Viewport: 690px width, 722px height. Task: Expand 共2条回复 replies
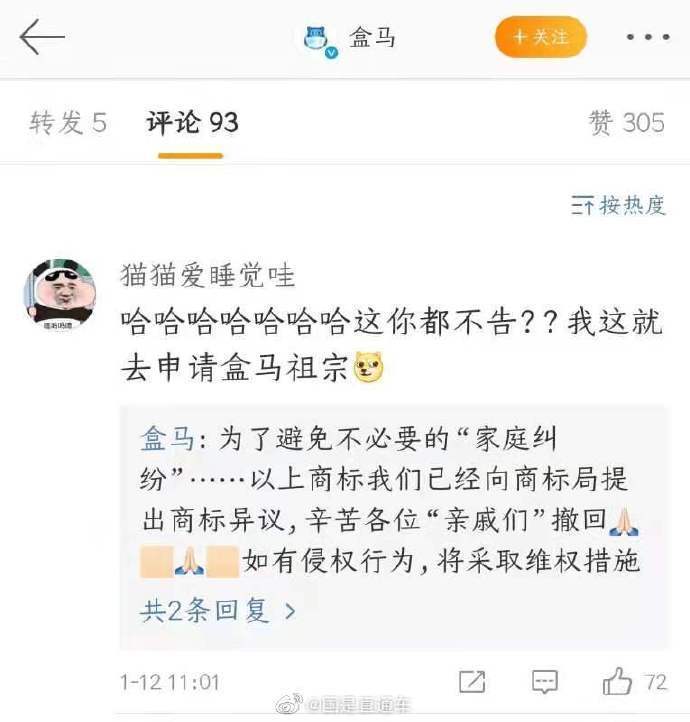pyautogui.click(x=219, y=610)
